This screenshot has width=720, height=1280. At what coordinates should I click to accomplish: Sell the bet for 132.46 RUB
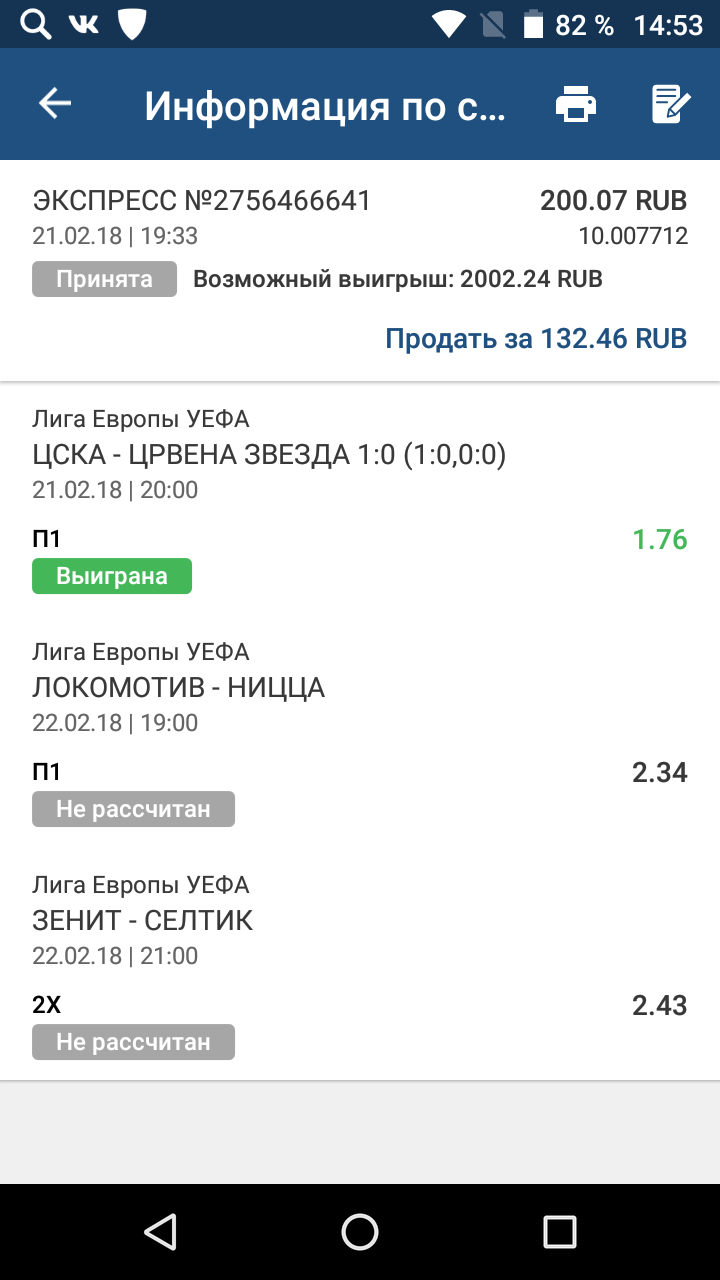pyautogui.click(x=536, y=338)
